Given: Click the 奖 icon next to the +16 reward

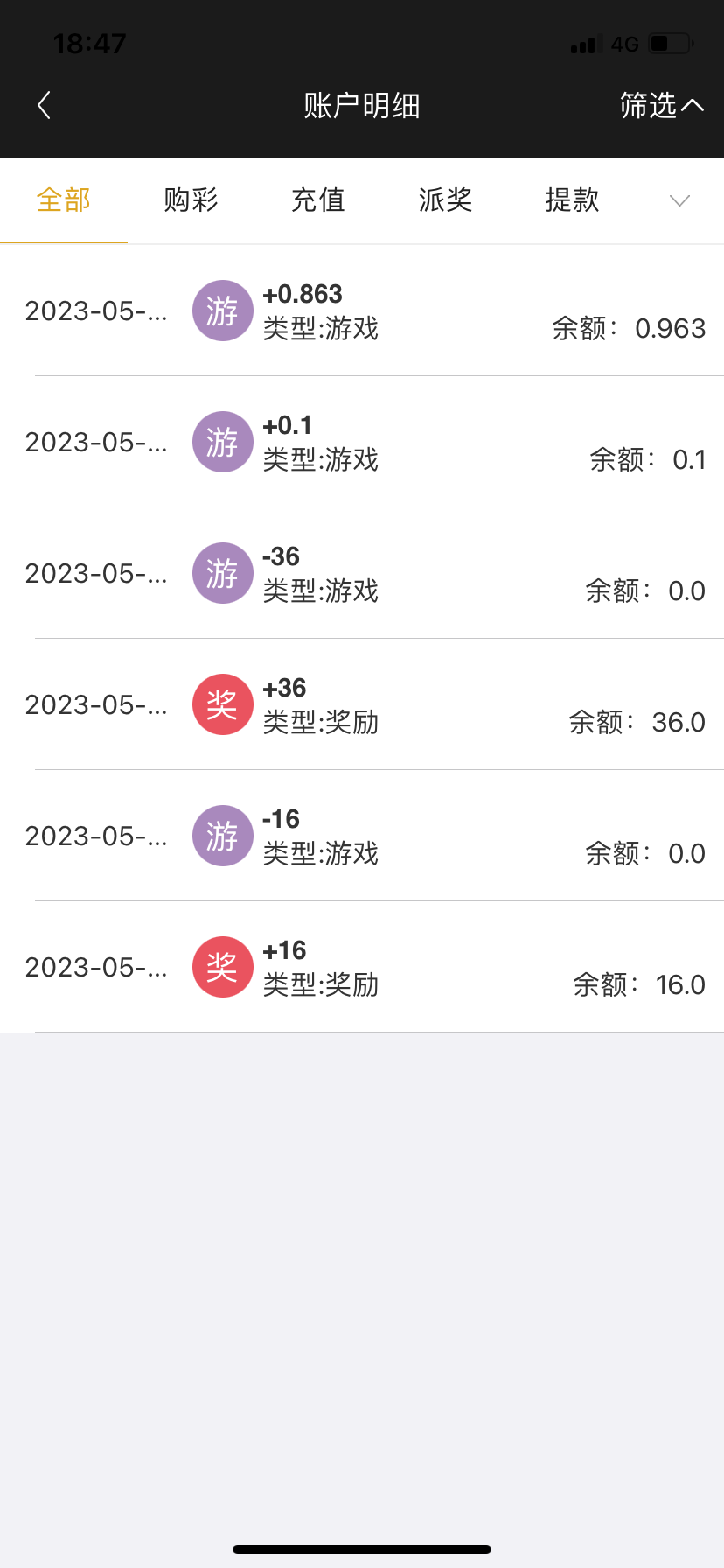Looking at the screenshot, I should tap(222, 967).
